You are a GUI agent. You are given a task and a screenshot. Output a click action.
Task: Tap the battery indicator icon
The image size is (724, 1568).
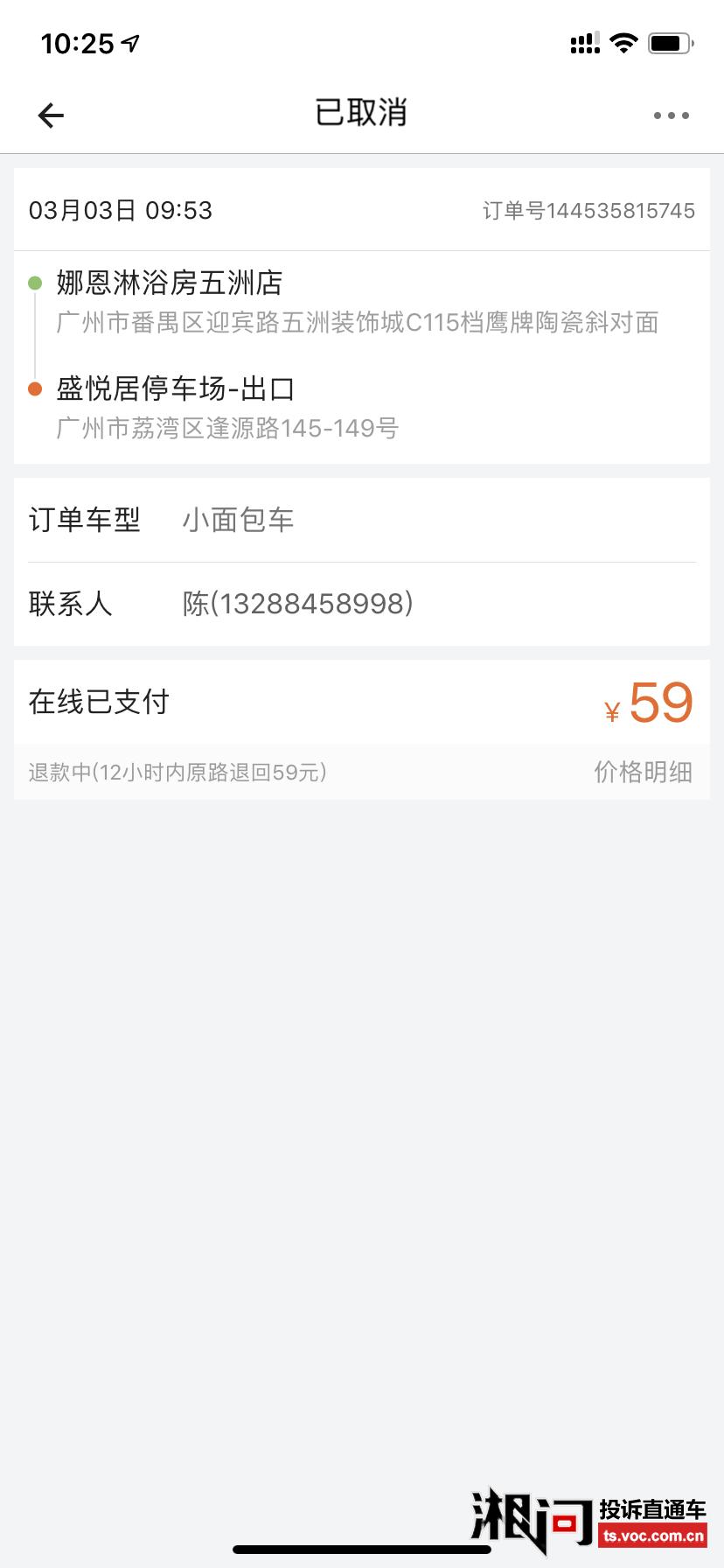(672, 40)
